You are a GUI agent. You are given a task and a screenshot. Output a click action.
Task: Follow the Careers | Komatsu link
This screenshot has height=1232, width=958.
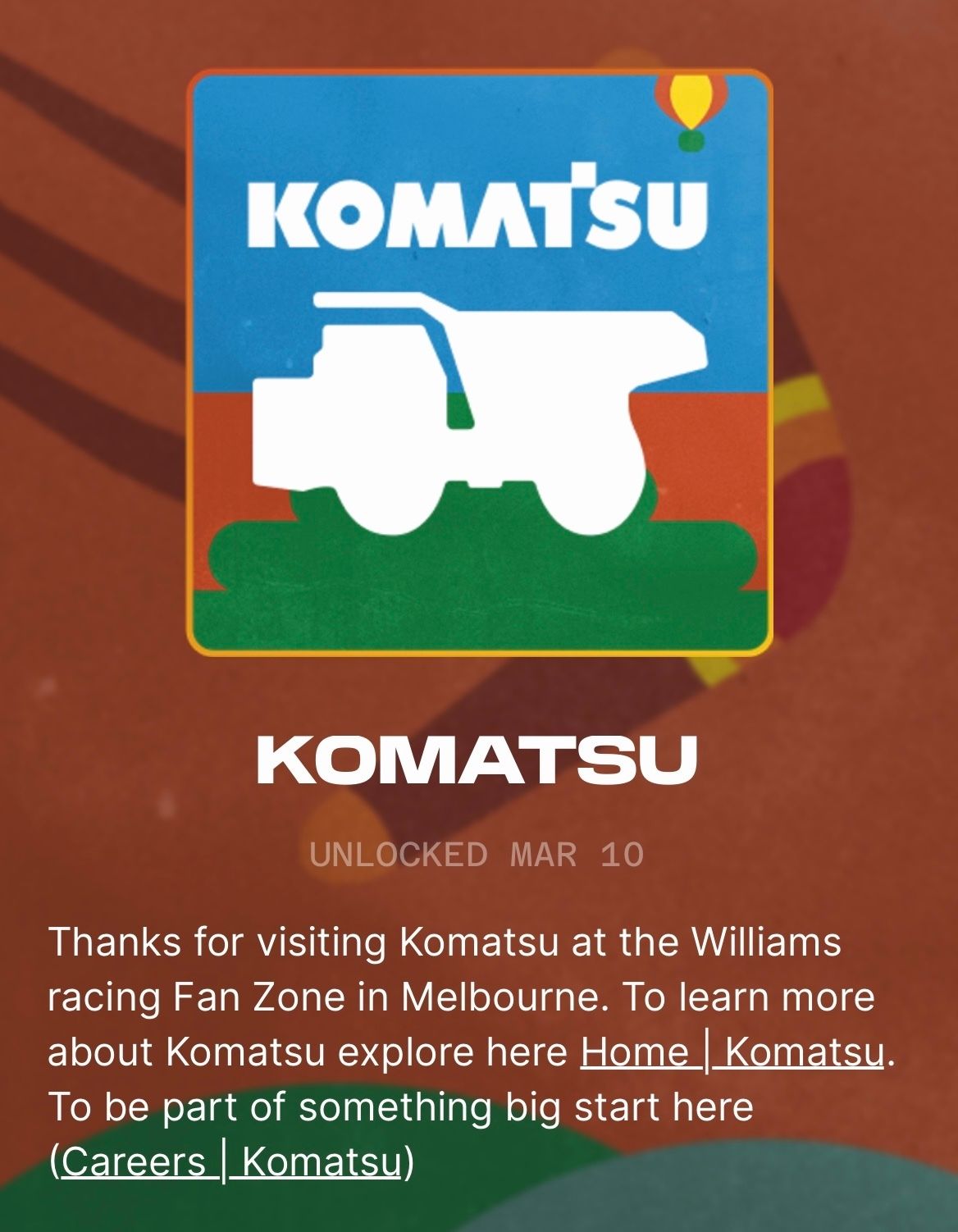[x=231, y=1161]
